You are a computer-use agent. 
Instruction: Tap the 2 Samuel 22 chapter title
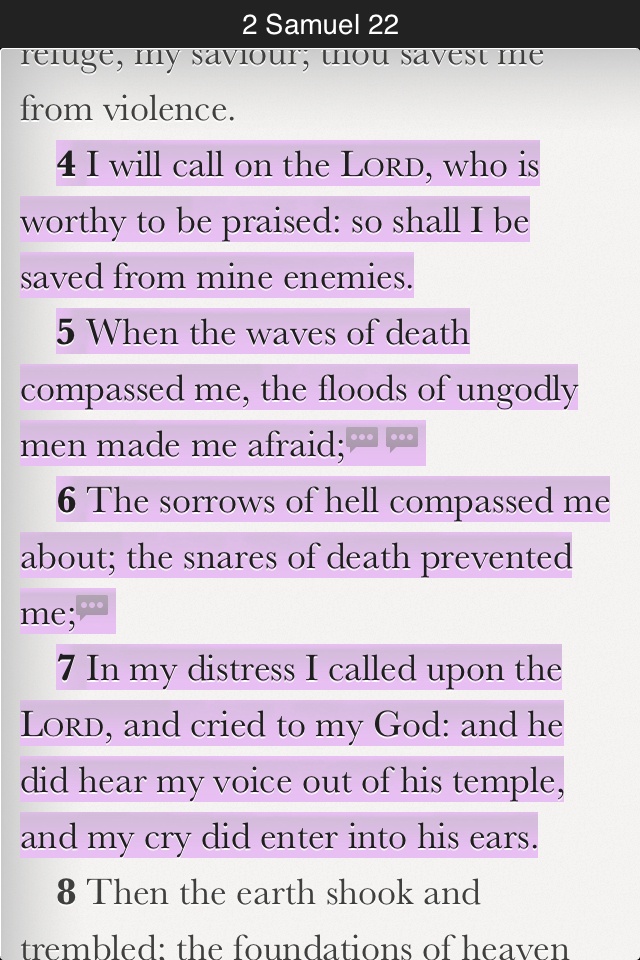pos(320,25)
